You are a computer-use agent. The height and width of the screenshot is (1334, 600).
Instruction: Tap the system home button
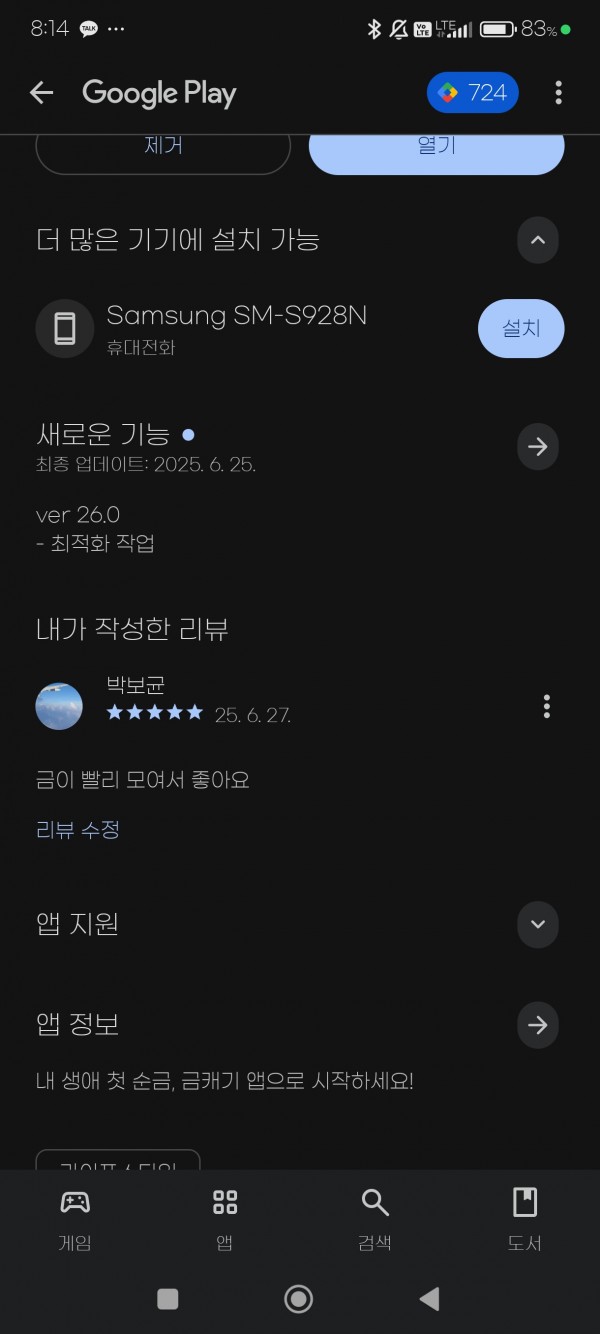(x=298, y=1299)
